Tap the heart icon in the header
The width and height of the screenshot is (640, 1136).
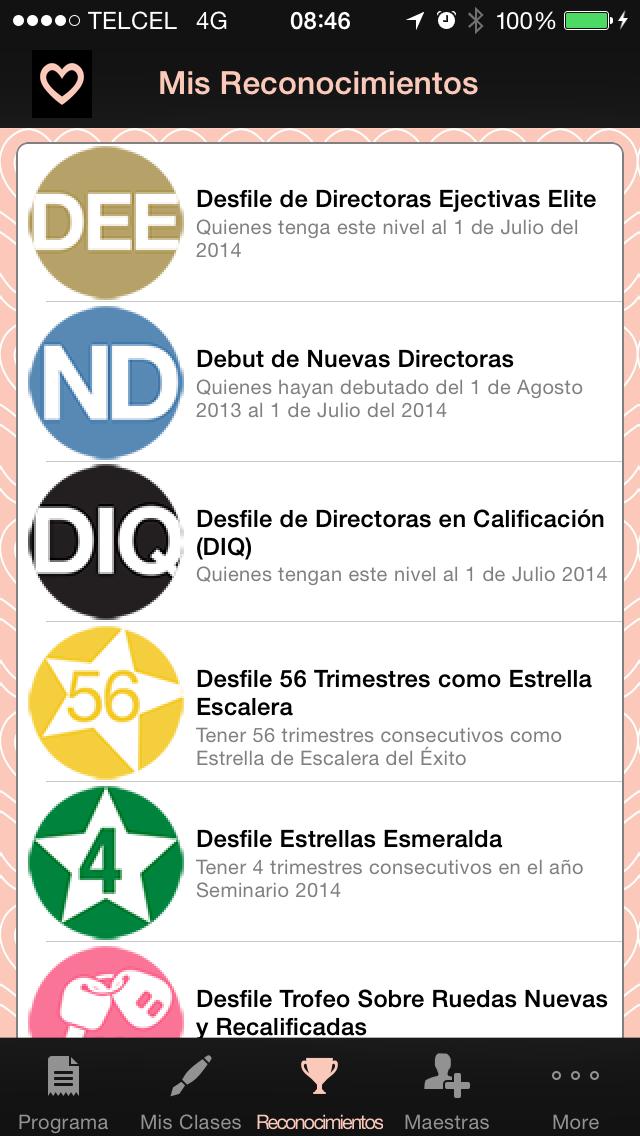62,84
